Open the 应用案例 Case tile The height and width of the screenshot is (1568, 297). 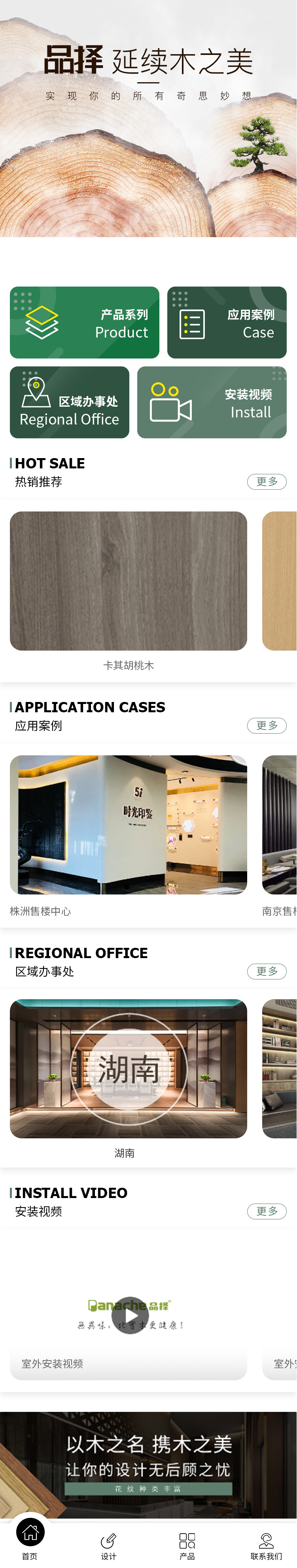[226, 323]
